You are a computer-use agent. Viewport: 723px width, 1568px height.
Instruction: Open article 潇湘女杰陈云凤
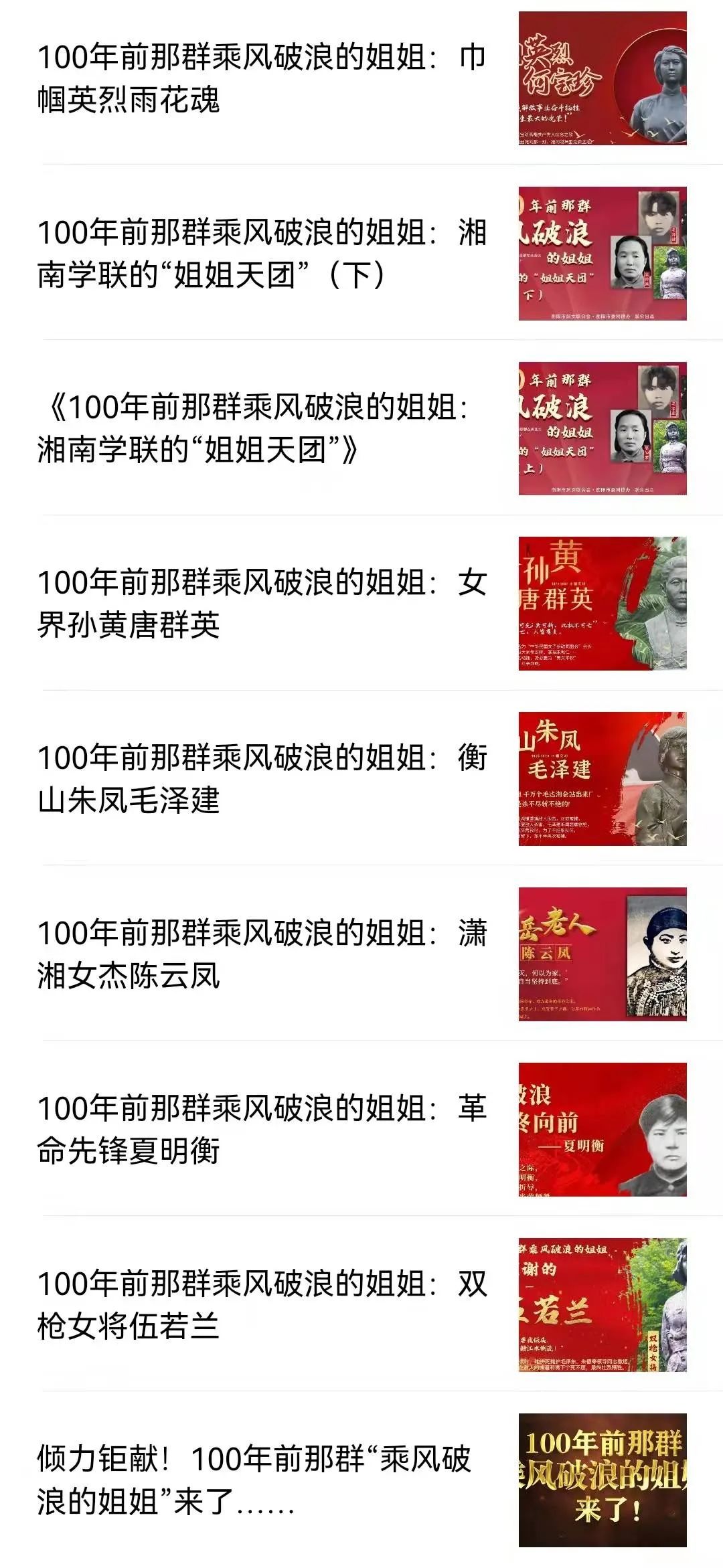[x=261, y=954]
